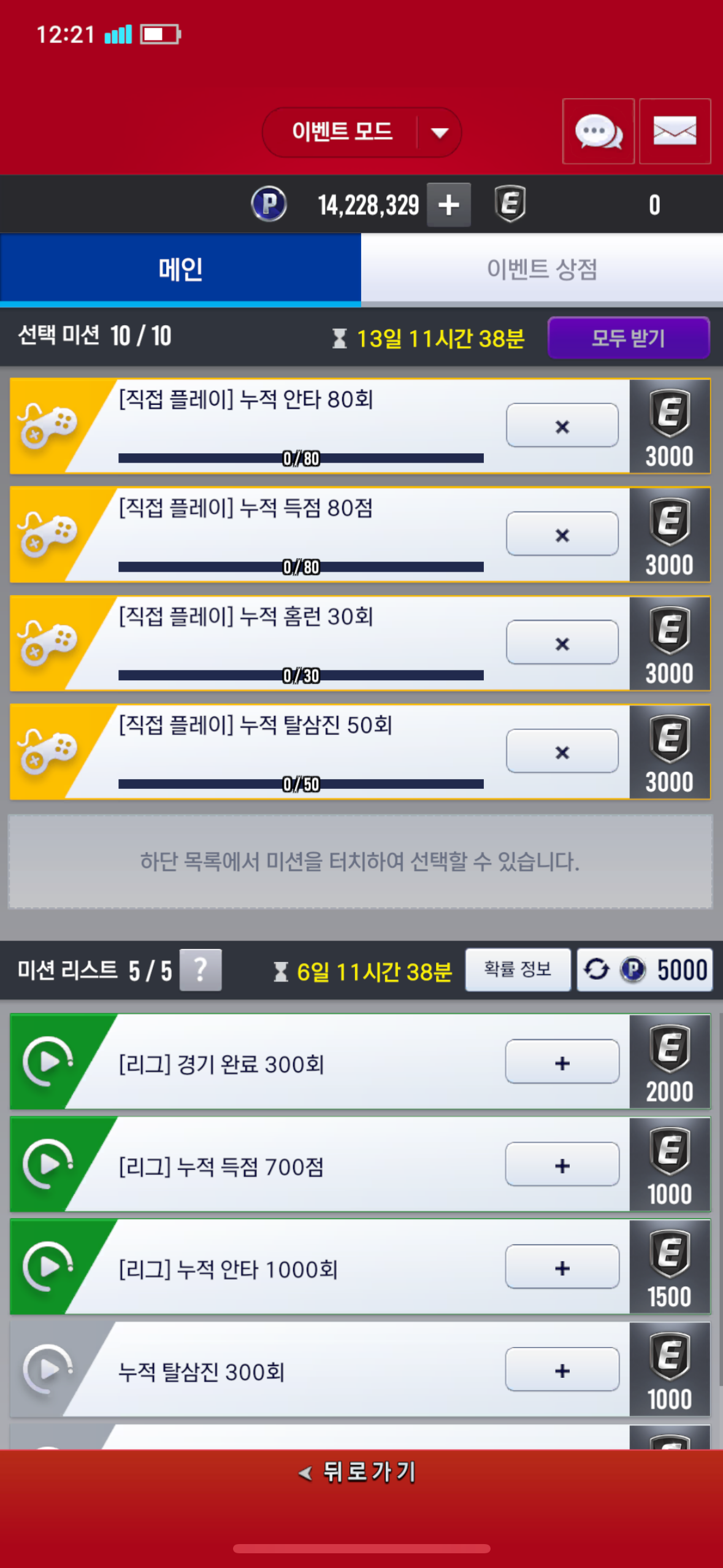Open the mission list help question mark
Screen dimensions: 723x1568
point(200,970)
